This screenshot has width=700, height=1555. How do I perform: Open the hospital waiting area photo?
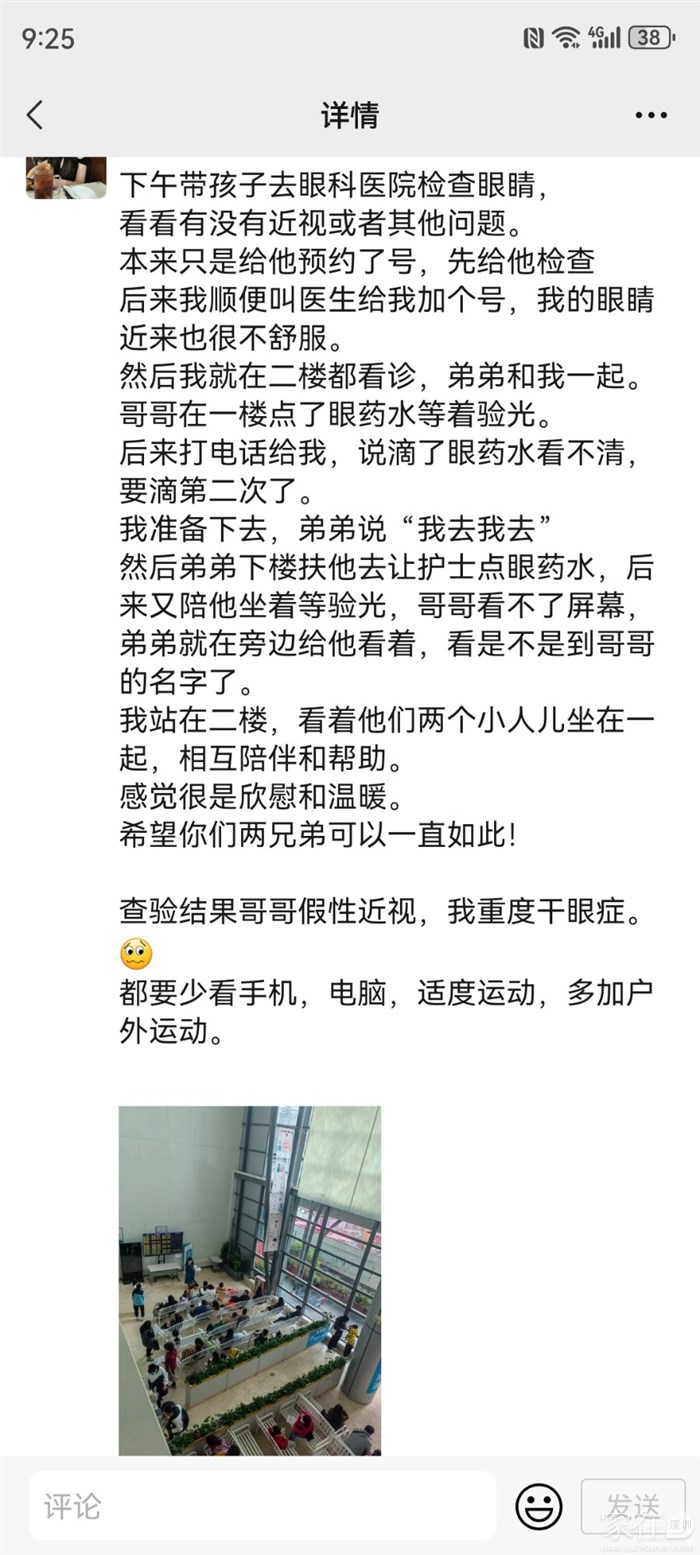click(x=249, y=1279)
